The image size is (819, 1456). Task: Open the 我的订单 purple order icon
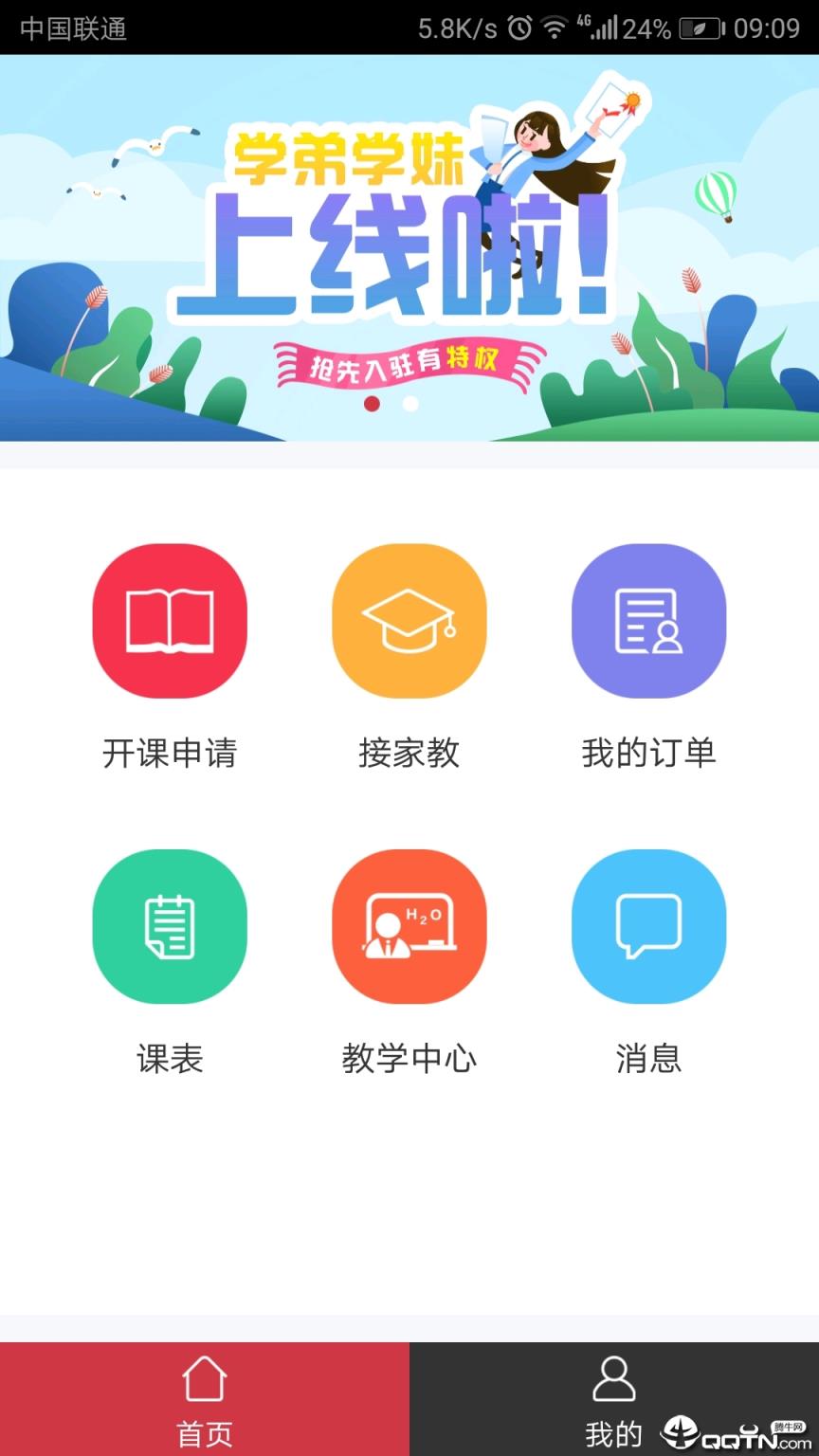click(x=648, y=621)
